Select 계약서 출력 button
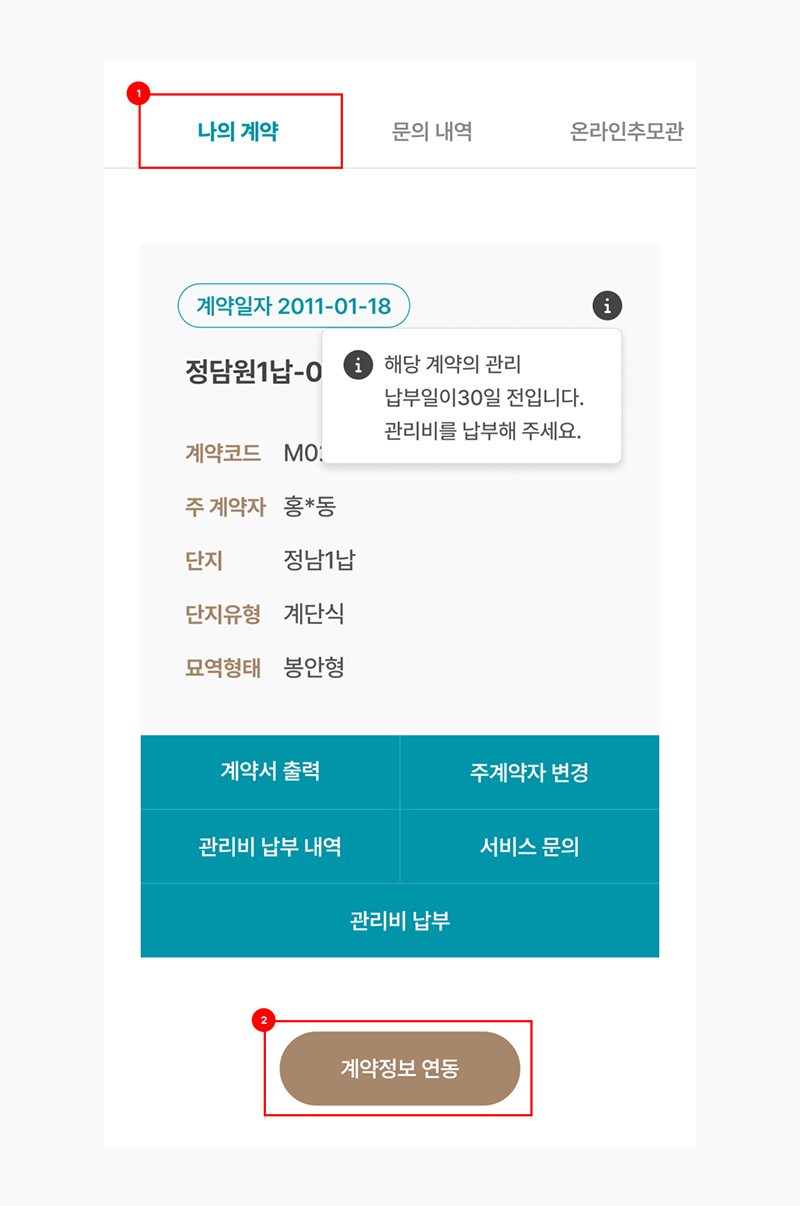The width and height of the screenshot is (800, 1206). [270, 772]
